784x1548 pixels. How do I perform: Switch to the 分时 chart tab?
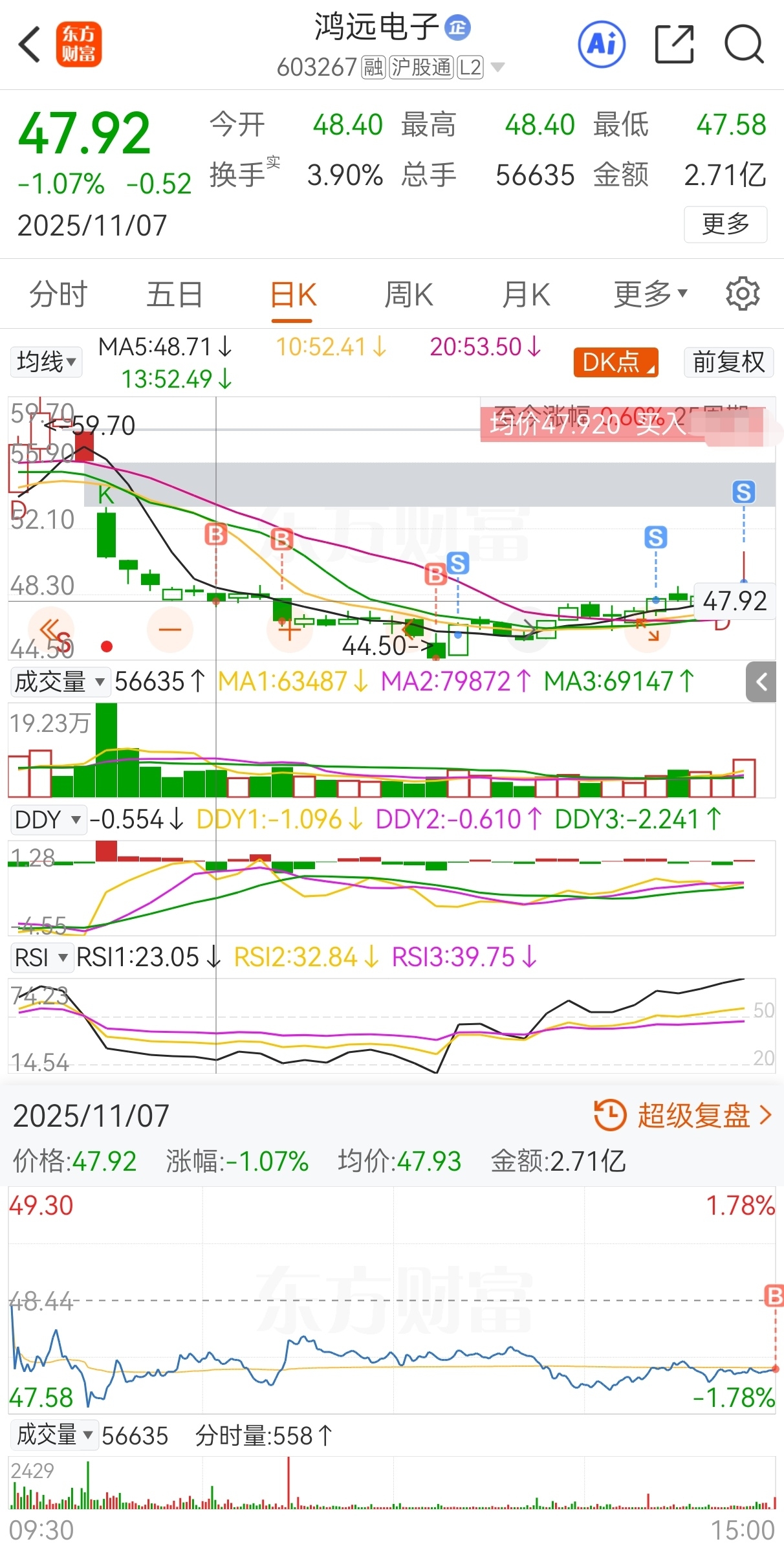[58, 295]
